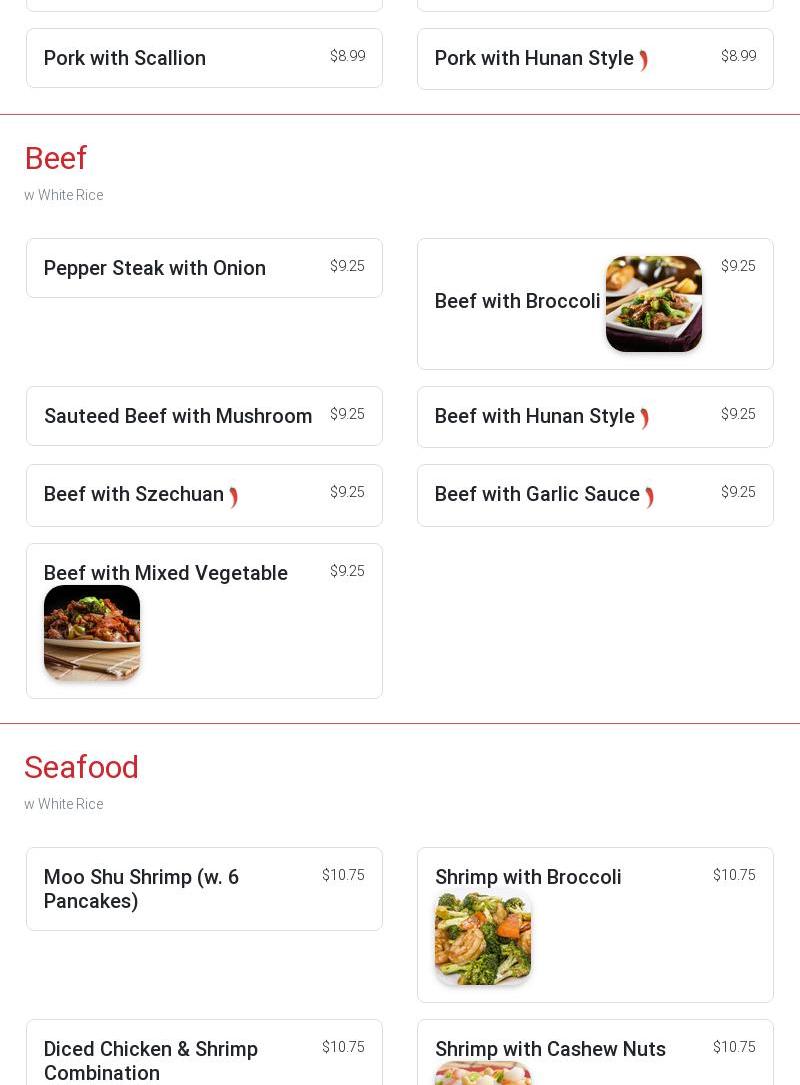Select Moo Shu Shrimp with 6 Pancakes
Screen dimensions: 800x1085
pyautogui.click(x=204, y=889)
